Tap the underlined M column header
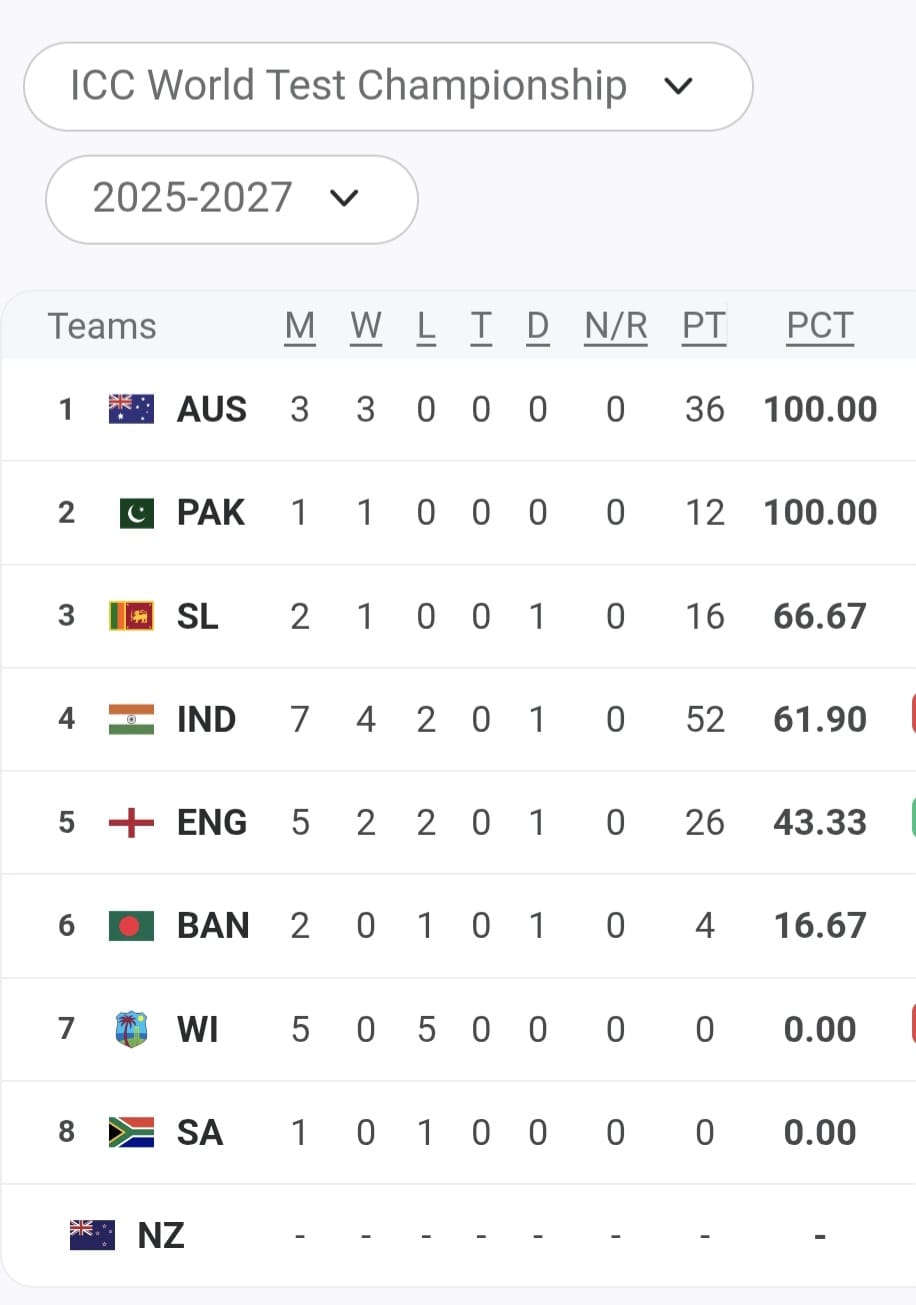 point(299,326)
